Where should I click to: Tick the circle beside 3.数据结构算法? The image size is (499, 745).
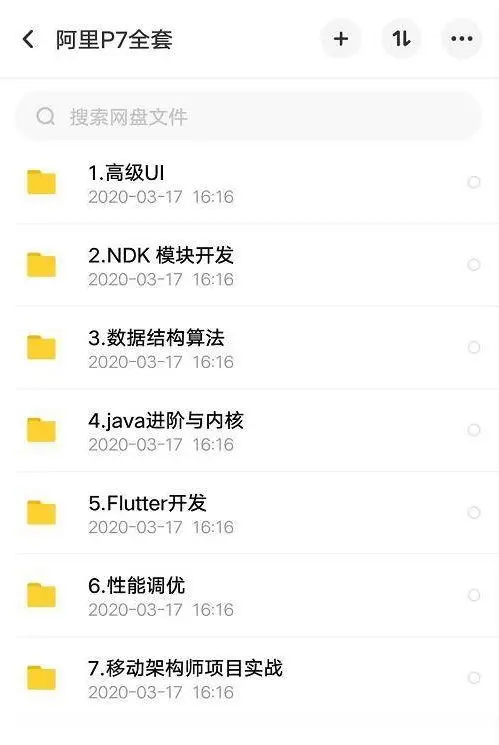point(474,347)
